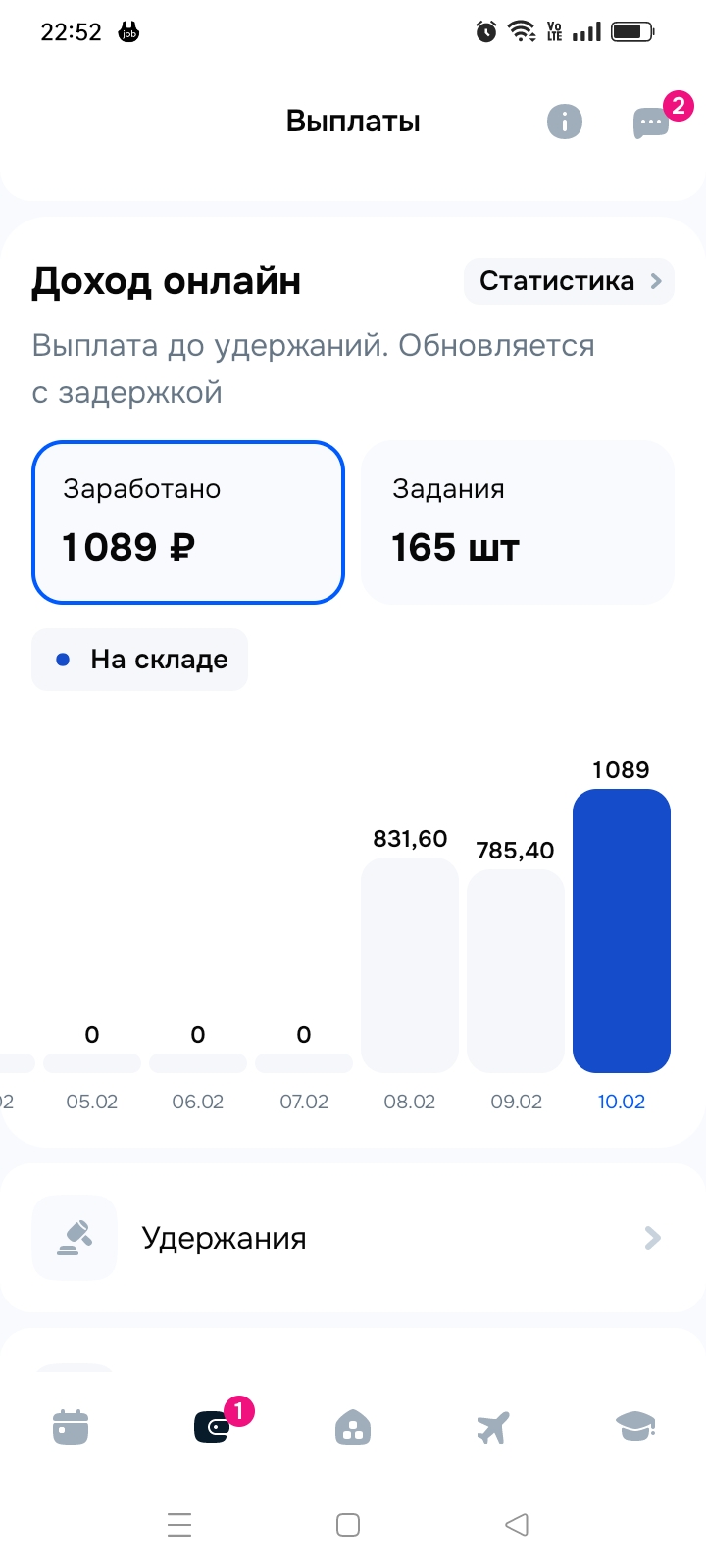The image size is (706, 1568).
Task: Open the Статистика button
Action: (569, 281)
